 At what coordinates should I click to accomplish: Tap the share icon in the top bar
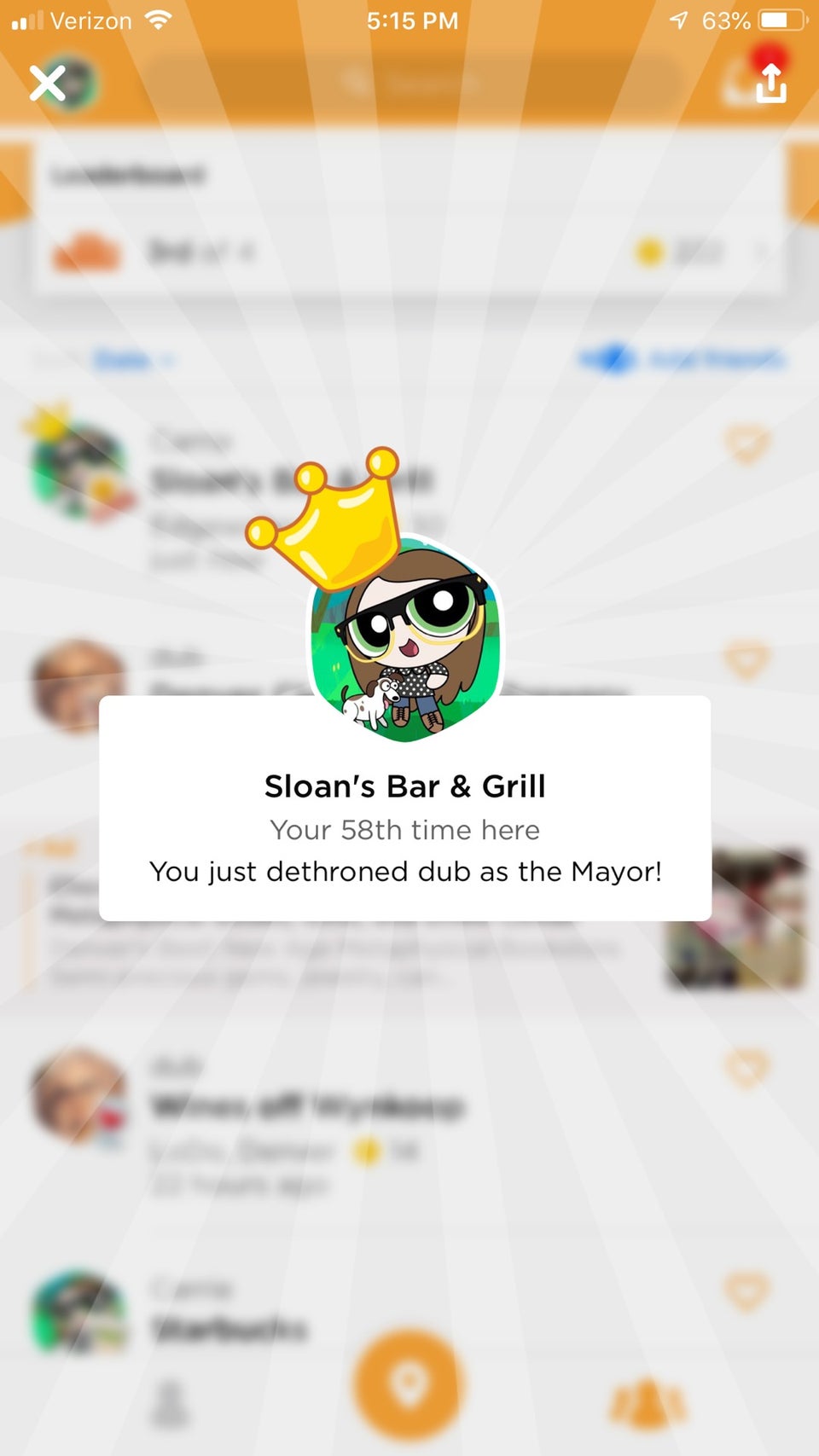click(770, 83)
